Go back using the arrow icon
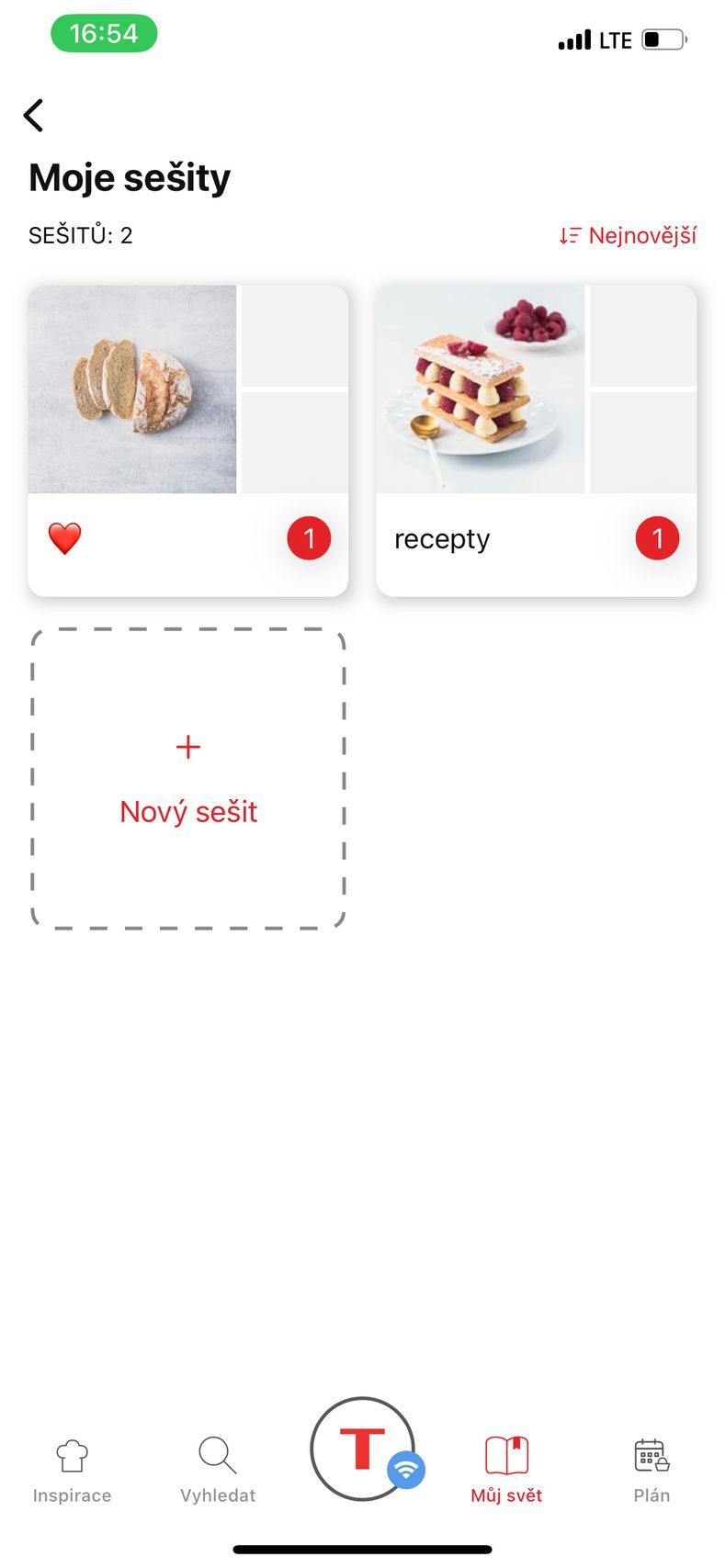Viewport: 725px width, 1568px height. pos(34,116)
